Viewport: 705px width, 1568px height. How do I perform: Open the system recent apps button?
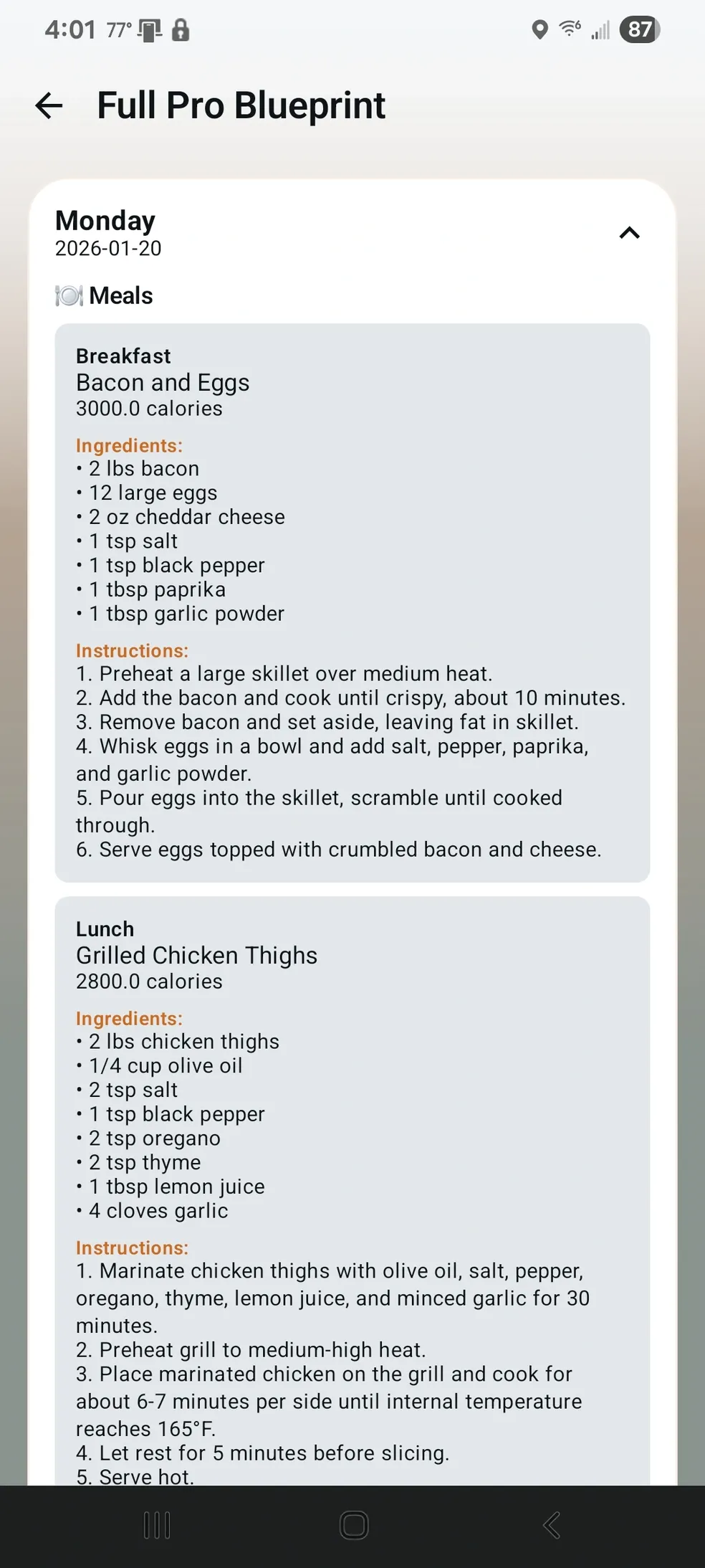click(157, 1525)
